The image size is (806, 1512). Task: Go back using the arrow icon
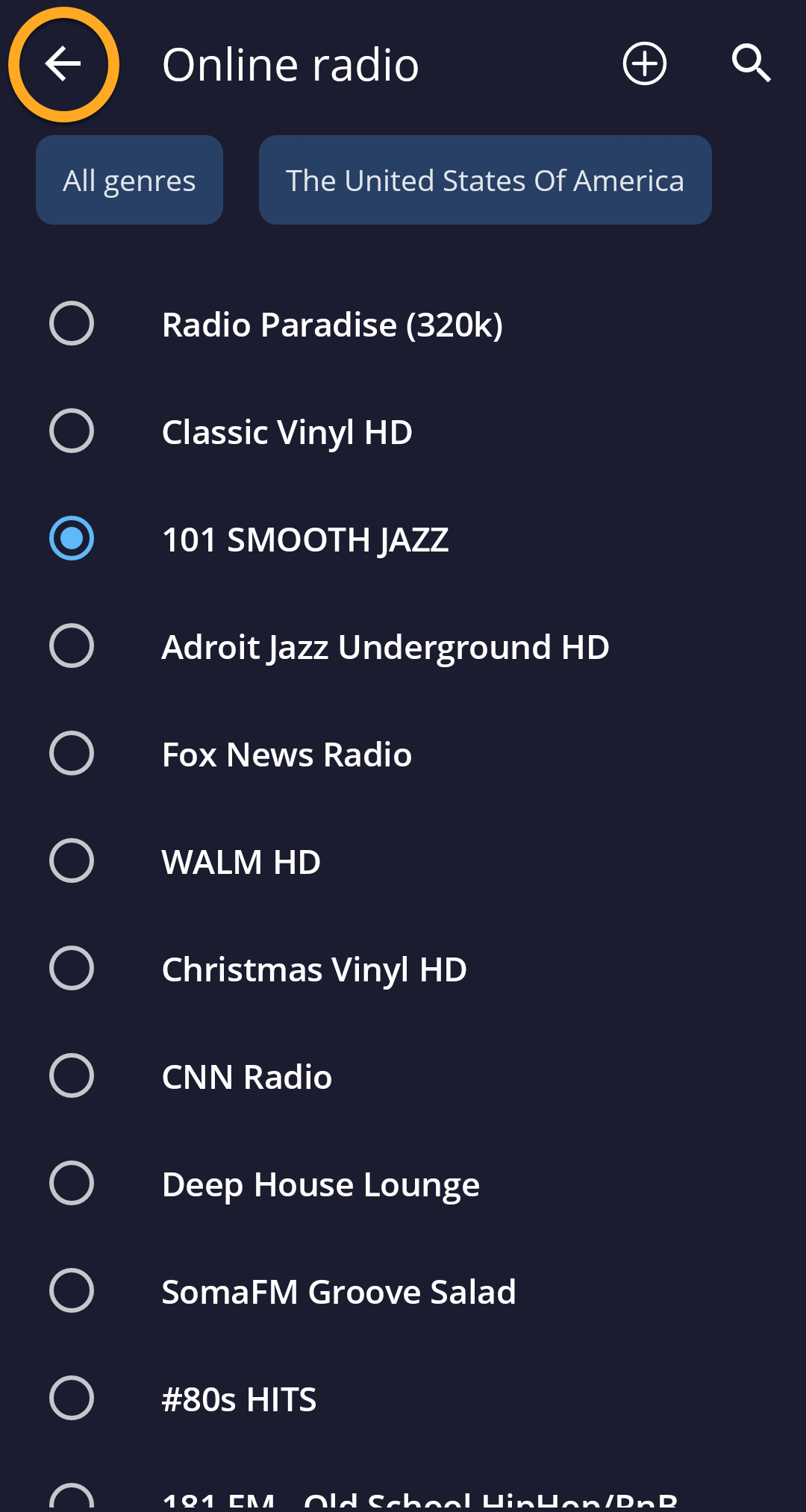point(63,64)
